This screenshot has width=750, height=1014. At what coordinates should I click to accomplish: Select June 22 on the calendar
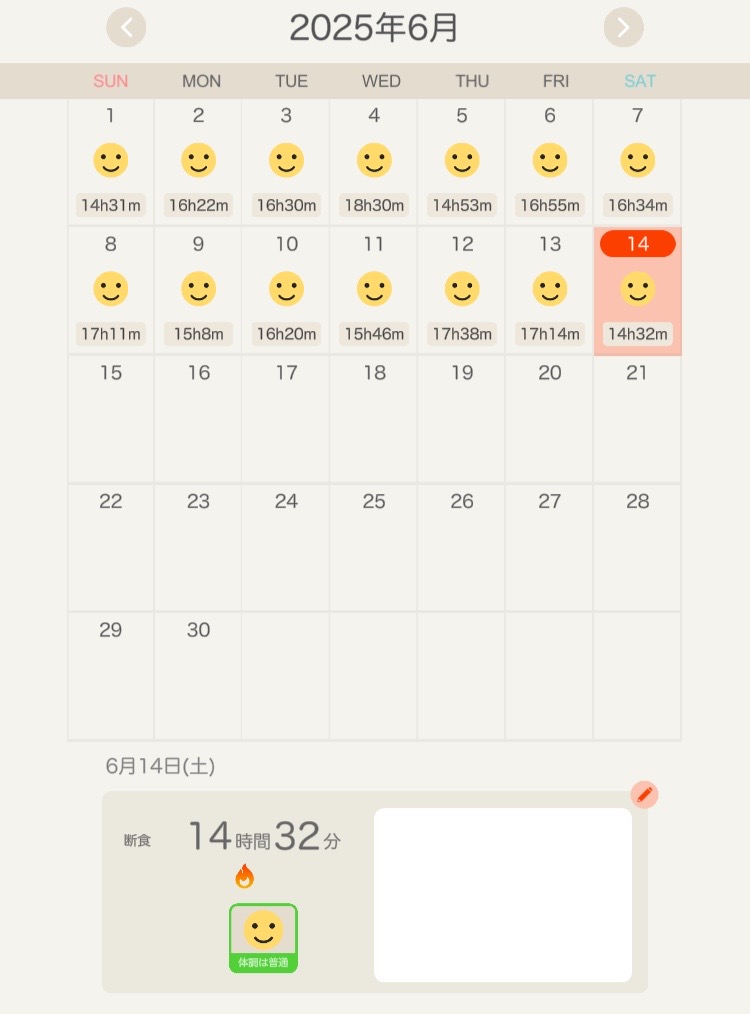coord(111,547)
